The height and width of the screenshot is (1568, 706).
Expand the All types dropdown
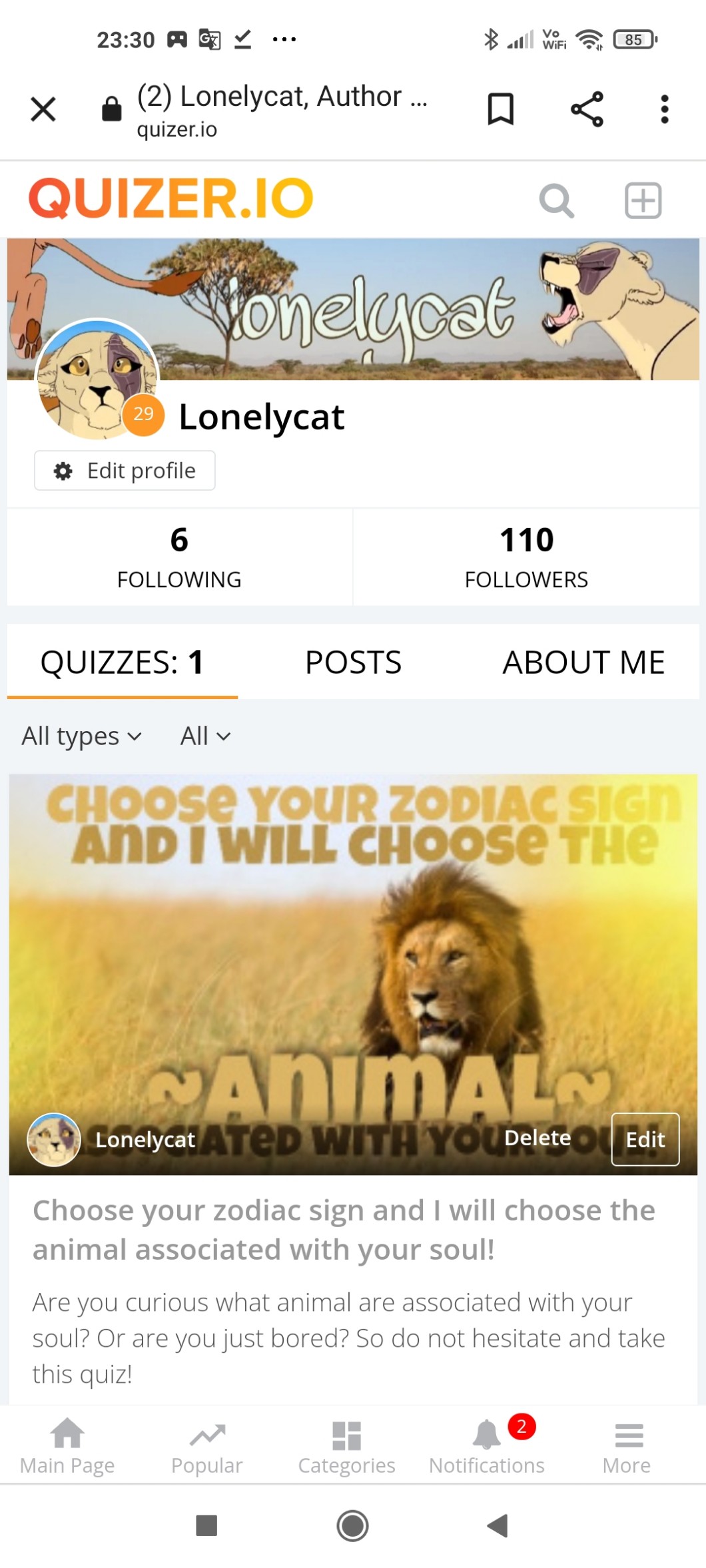pos(81,736)
